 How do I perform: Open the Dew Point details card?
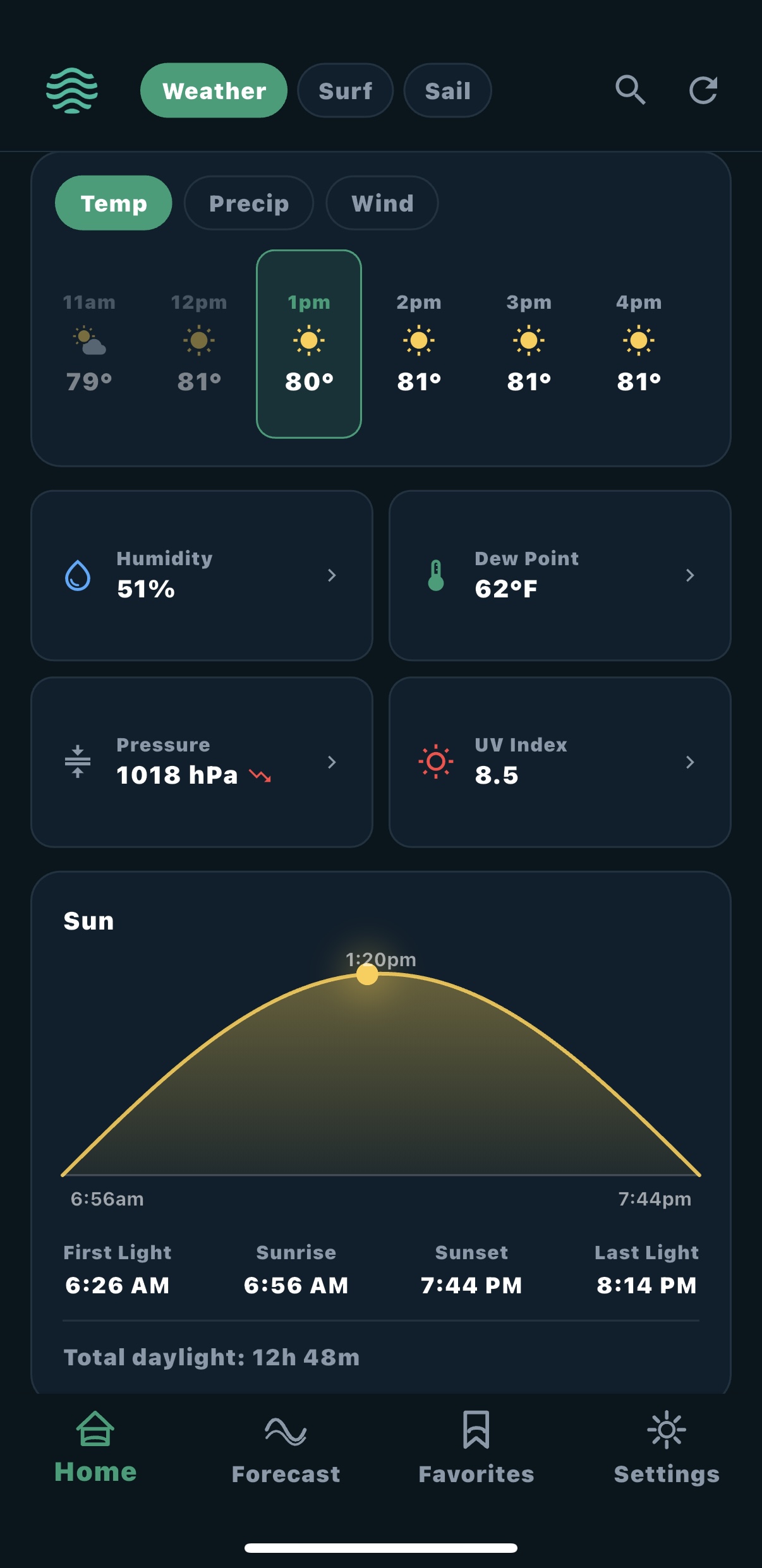tap(560, 575)
